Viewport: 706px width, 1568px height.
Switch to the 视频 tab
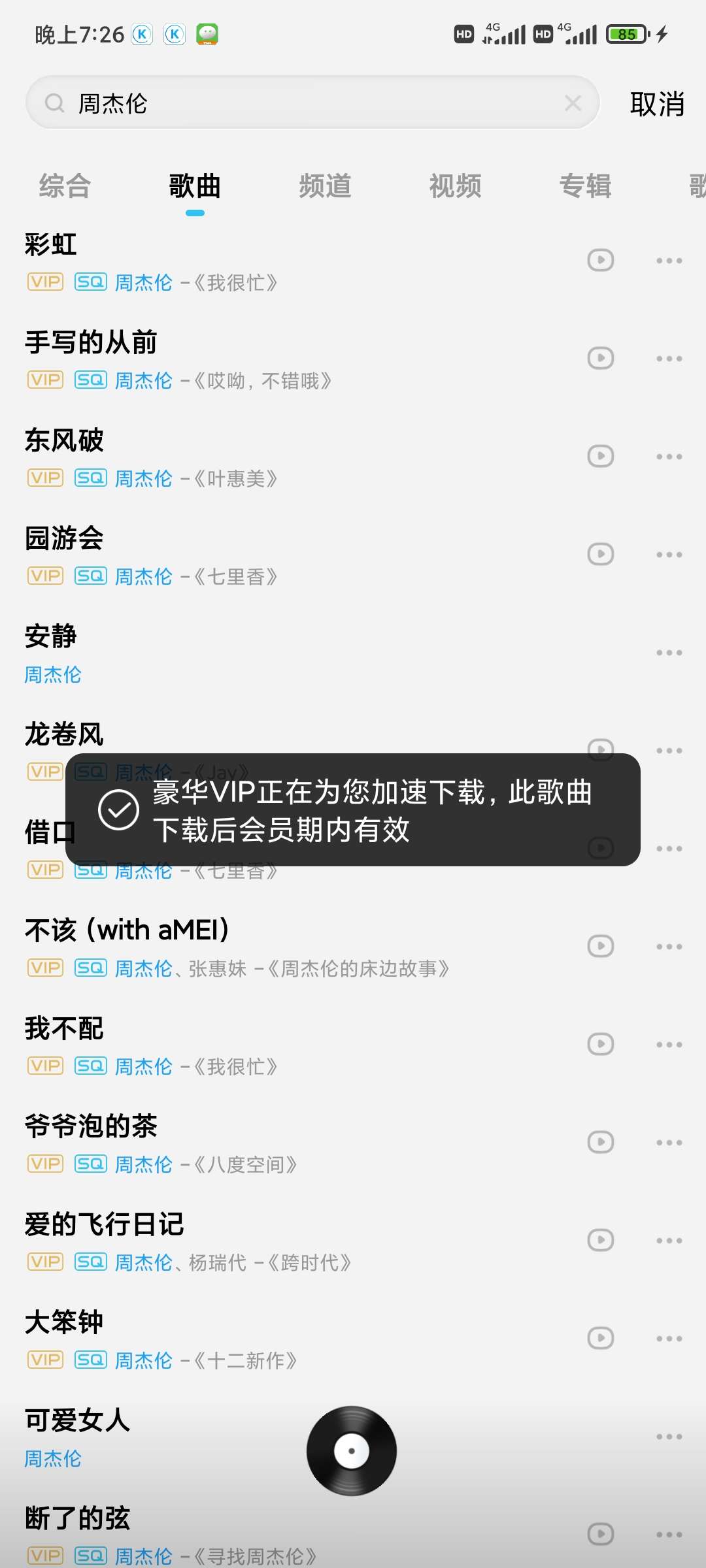pyautogui.click(x=455, y=186)
